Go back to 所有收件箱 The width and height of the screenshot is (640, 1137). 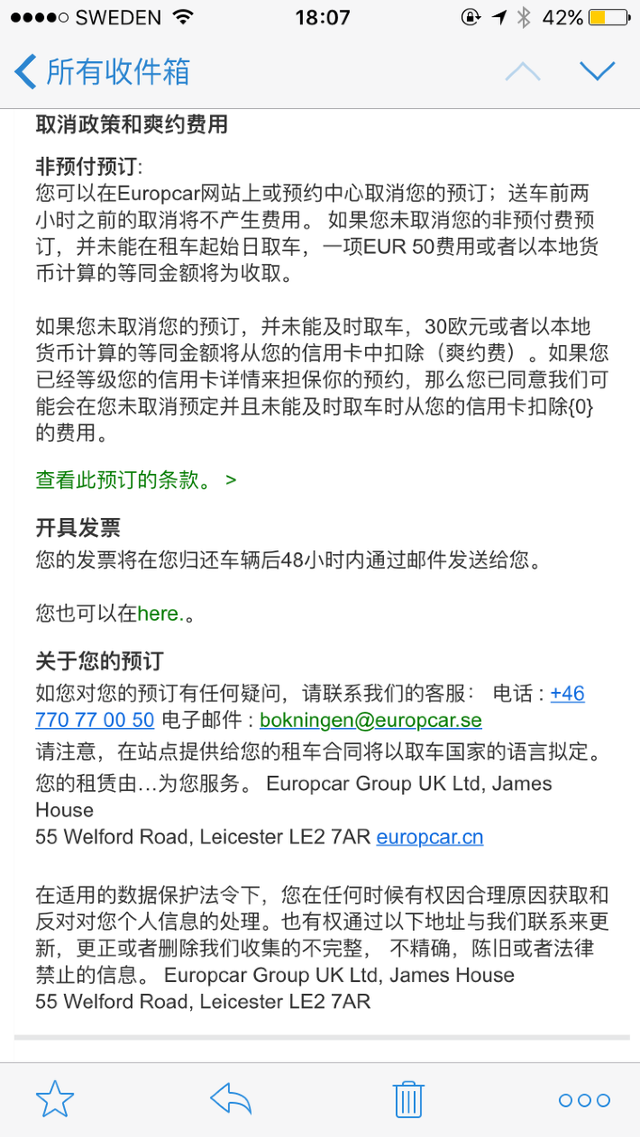pyautogui.click(x=102, y=72)
